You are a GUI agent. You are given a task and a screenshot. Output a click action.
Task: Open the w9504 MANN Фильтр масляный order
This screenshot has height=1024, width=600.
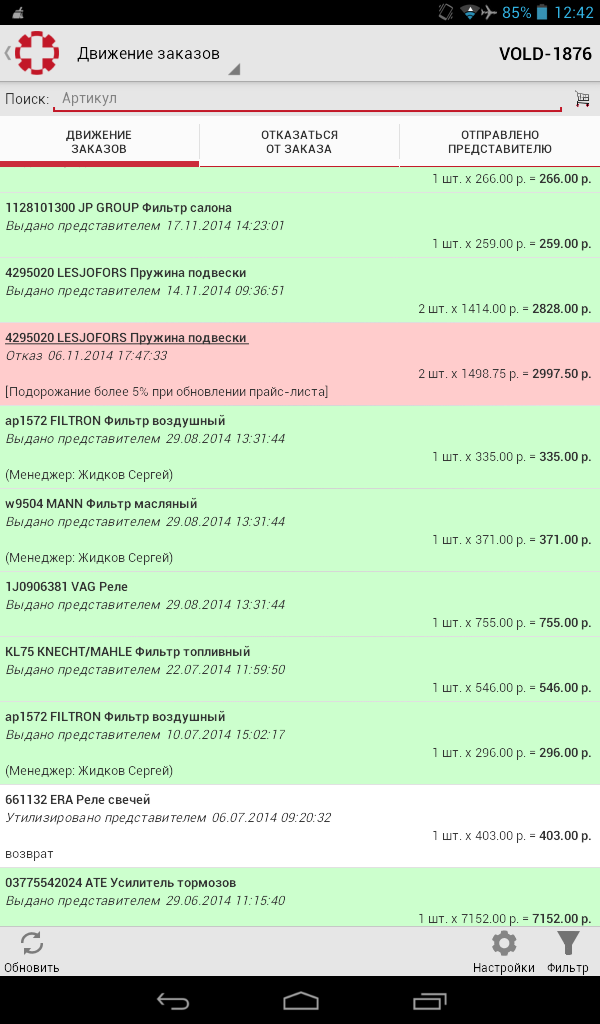(300, 530)
